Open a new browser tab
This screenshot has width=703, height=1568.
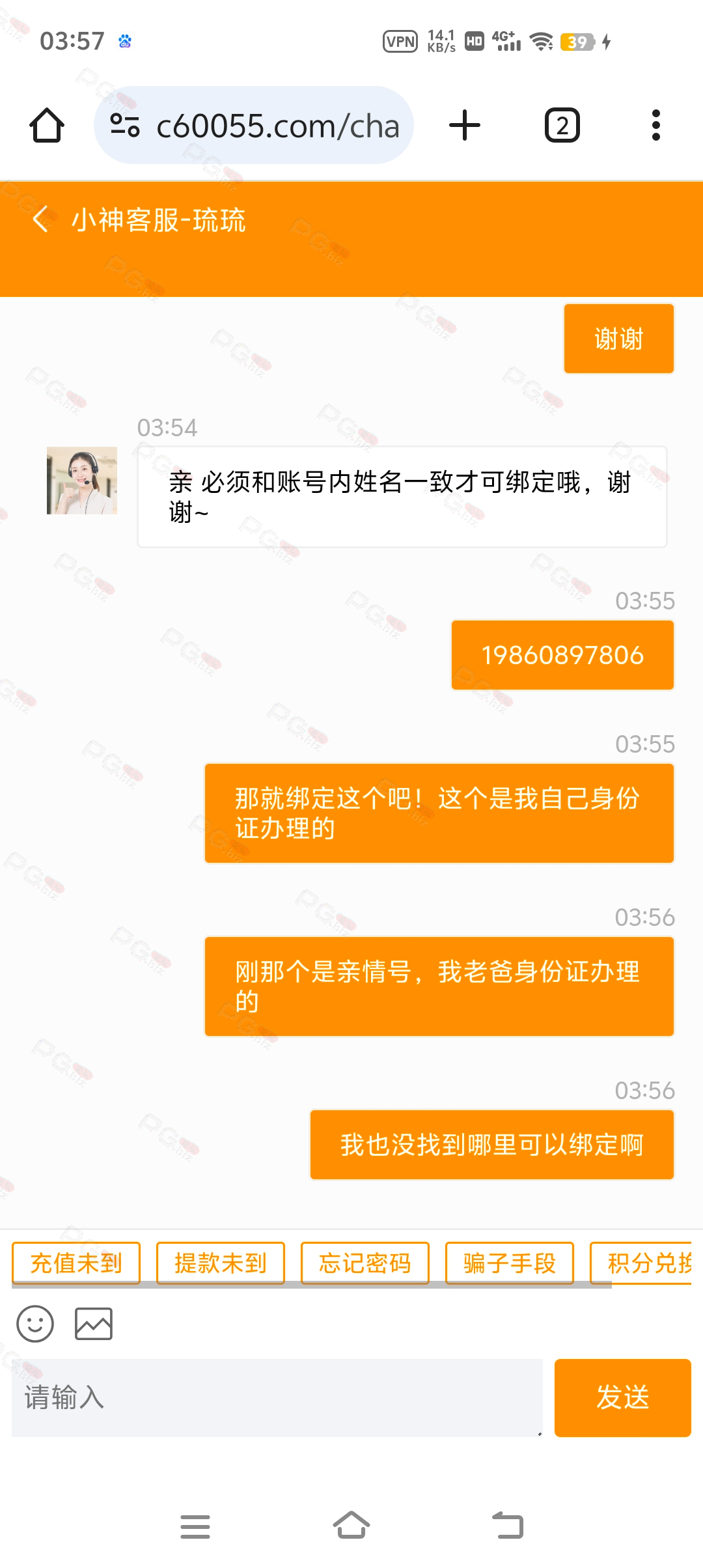[x=465, y=125]
